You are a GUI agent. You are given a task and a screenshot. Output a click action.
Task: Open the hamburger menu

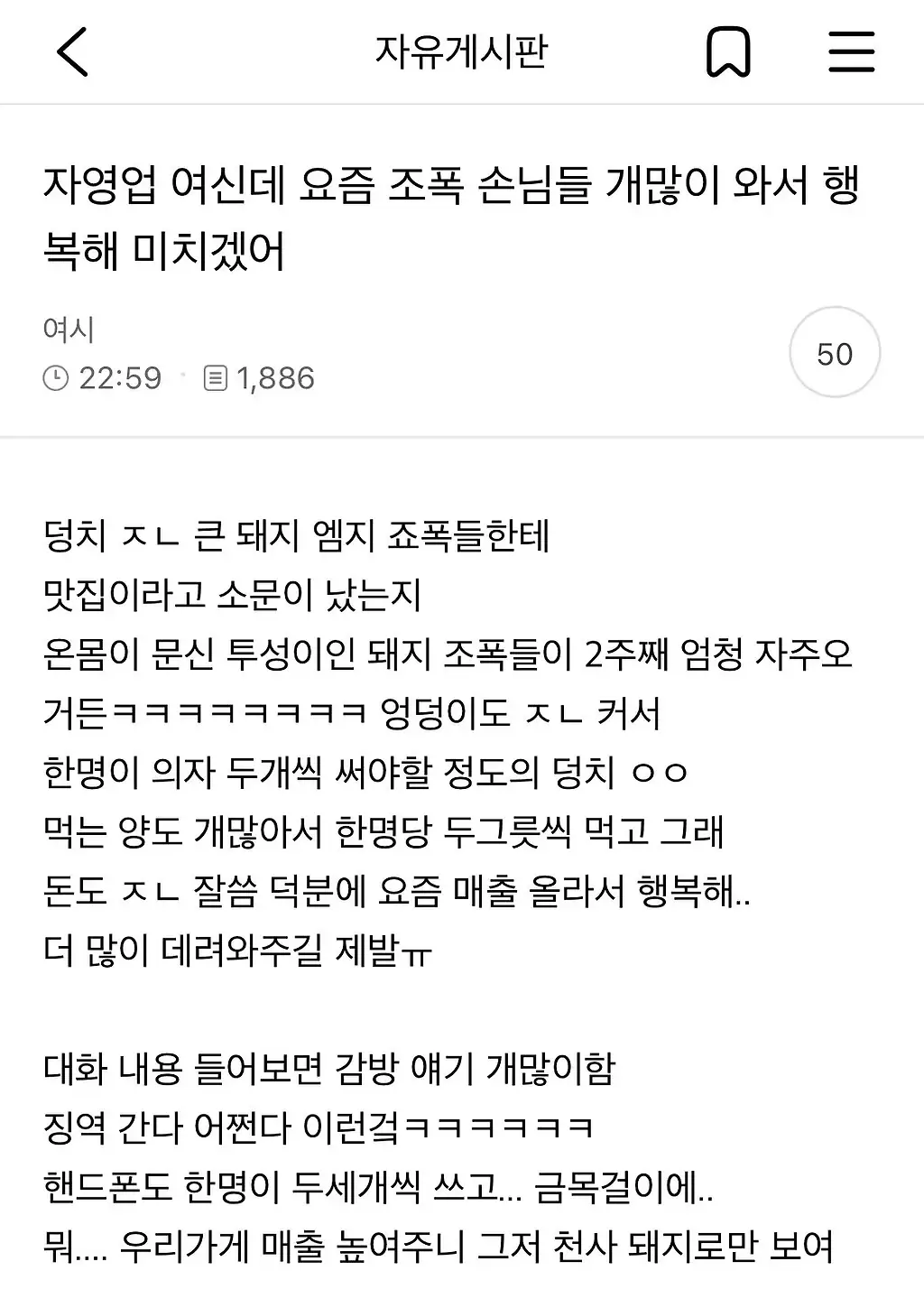pos(851,51)
